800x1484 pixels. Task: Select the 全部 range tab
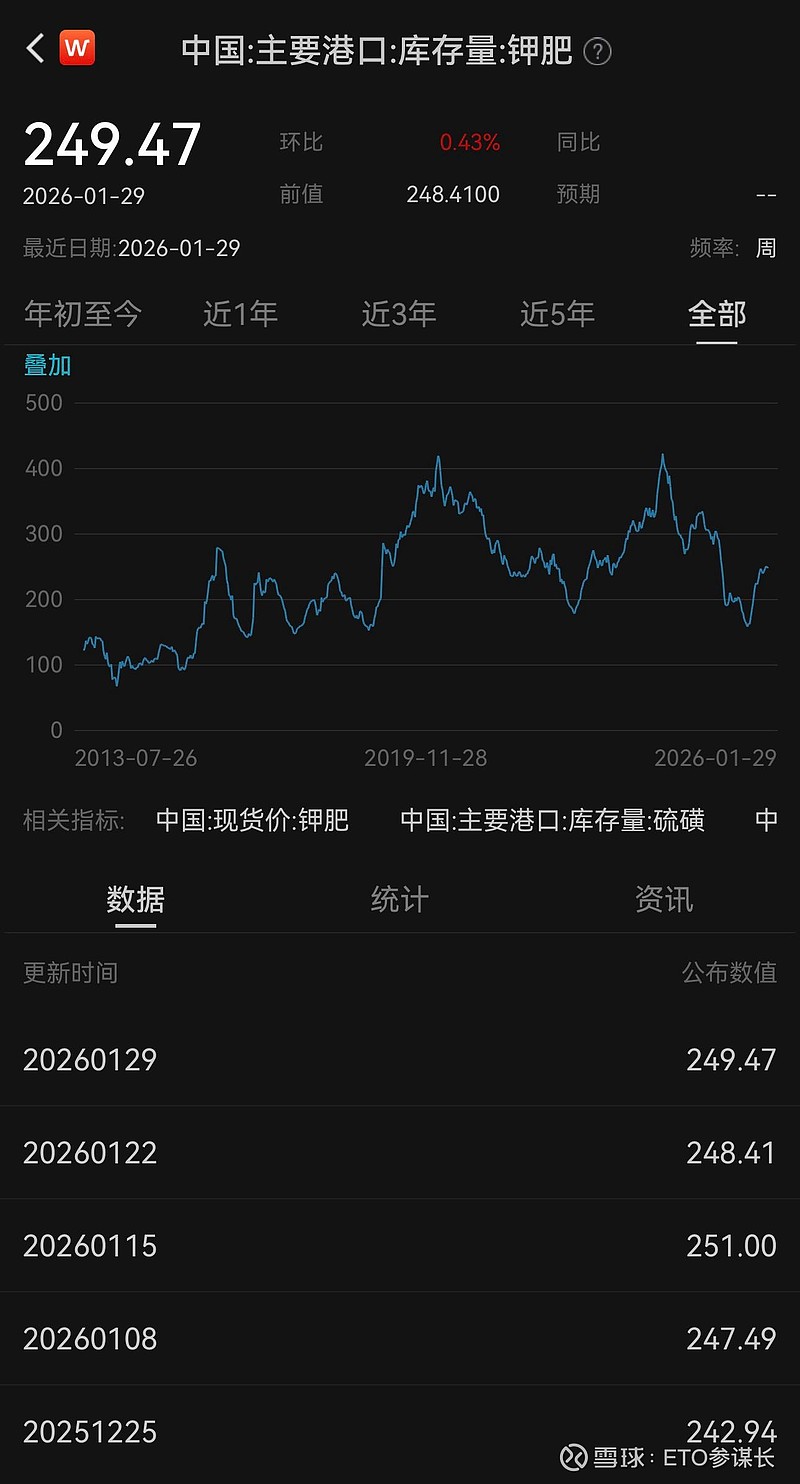coord(717,314)
